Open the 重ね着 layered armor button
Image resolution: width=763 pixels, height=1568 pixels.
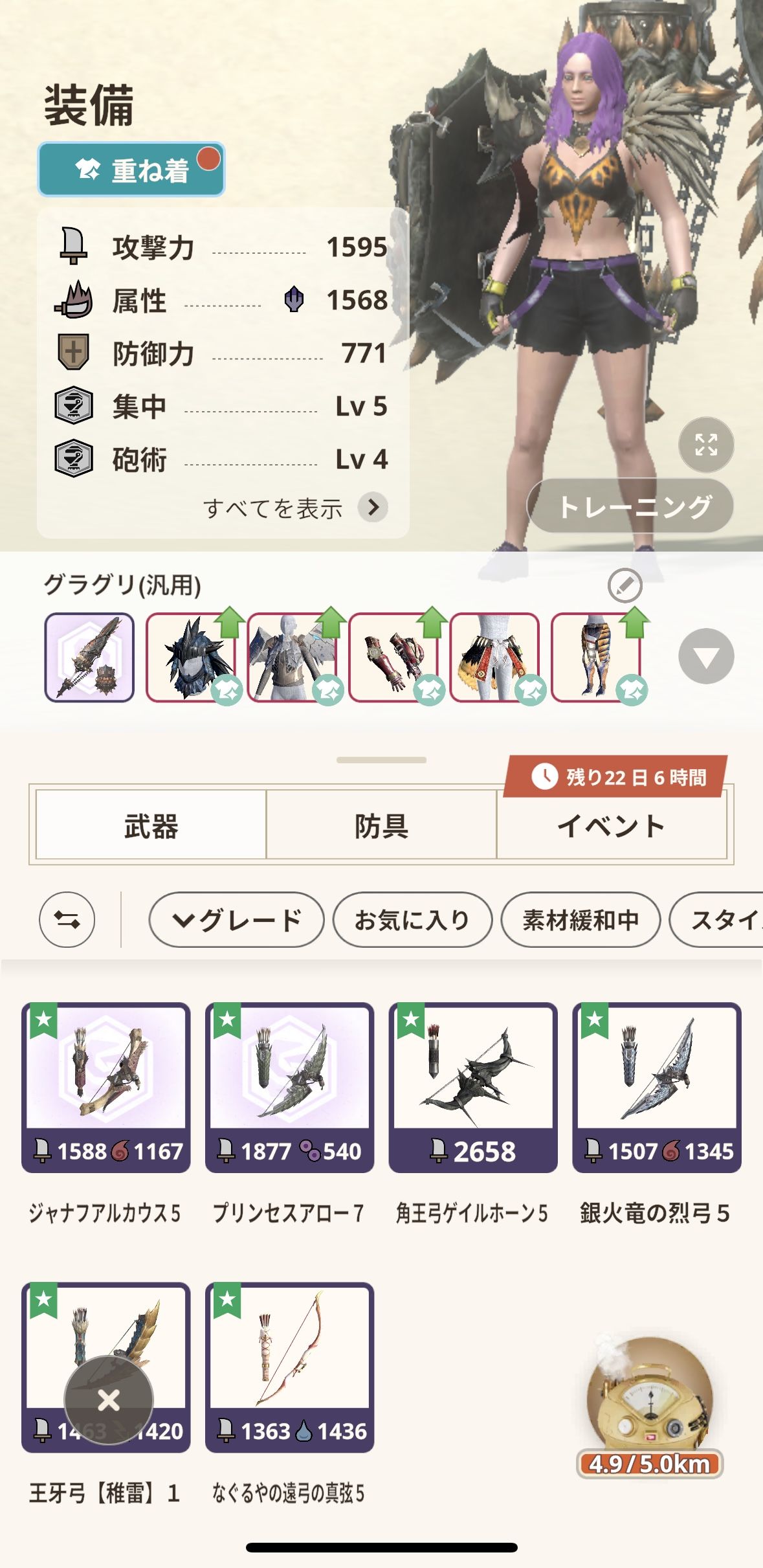coord(131,170)
